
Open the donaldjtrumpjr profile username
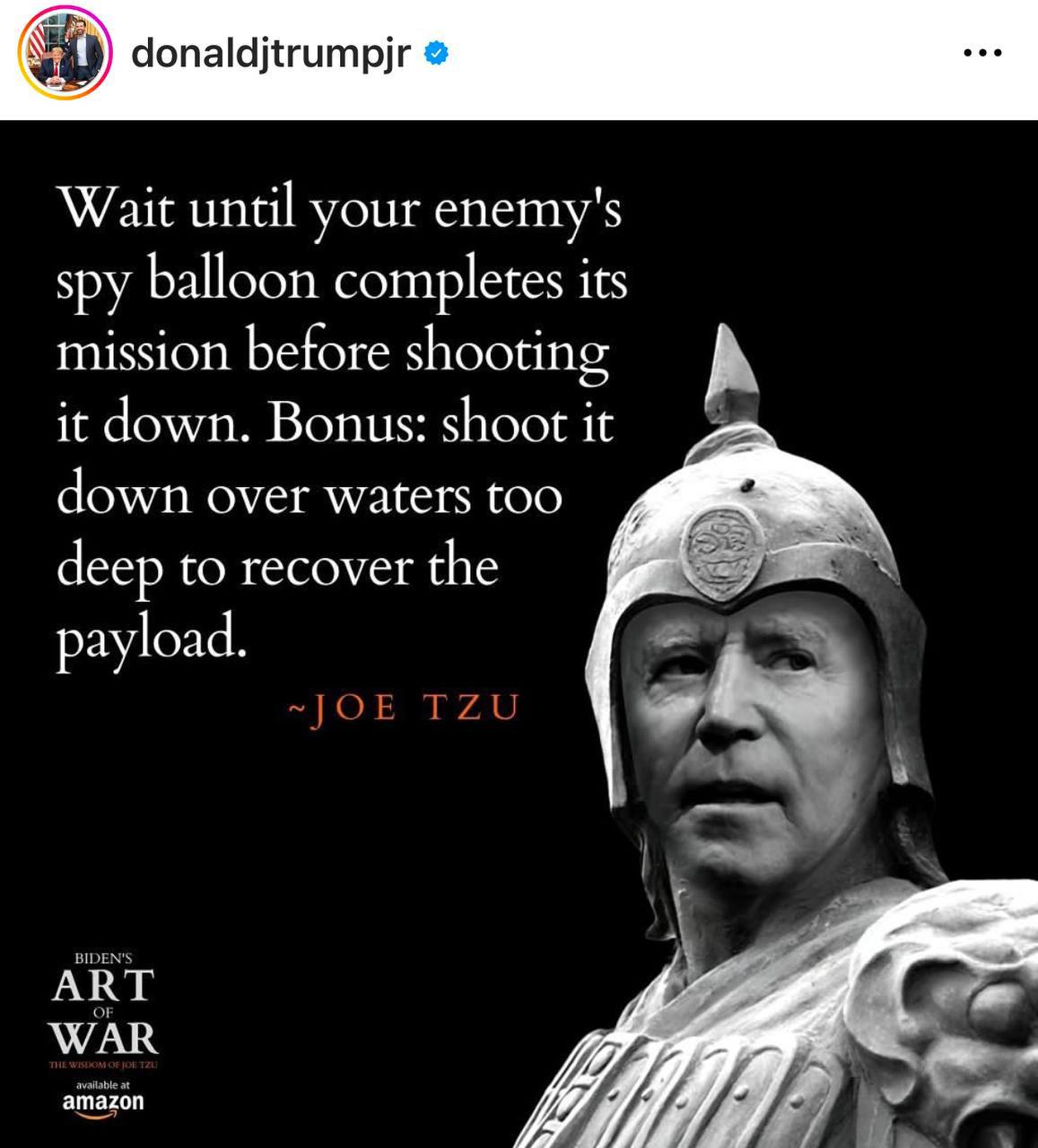[270, 55]
